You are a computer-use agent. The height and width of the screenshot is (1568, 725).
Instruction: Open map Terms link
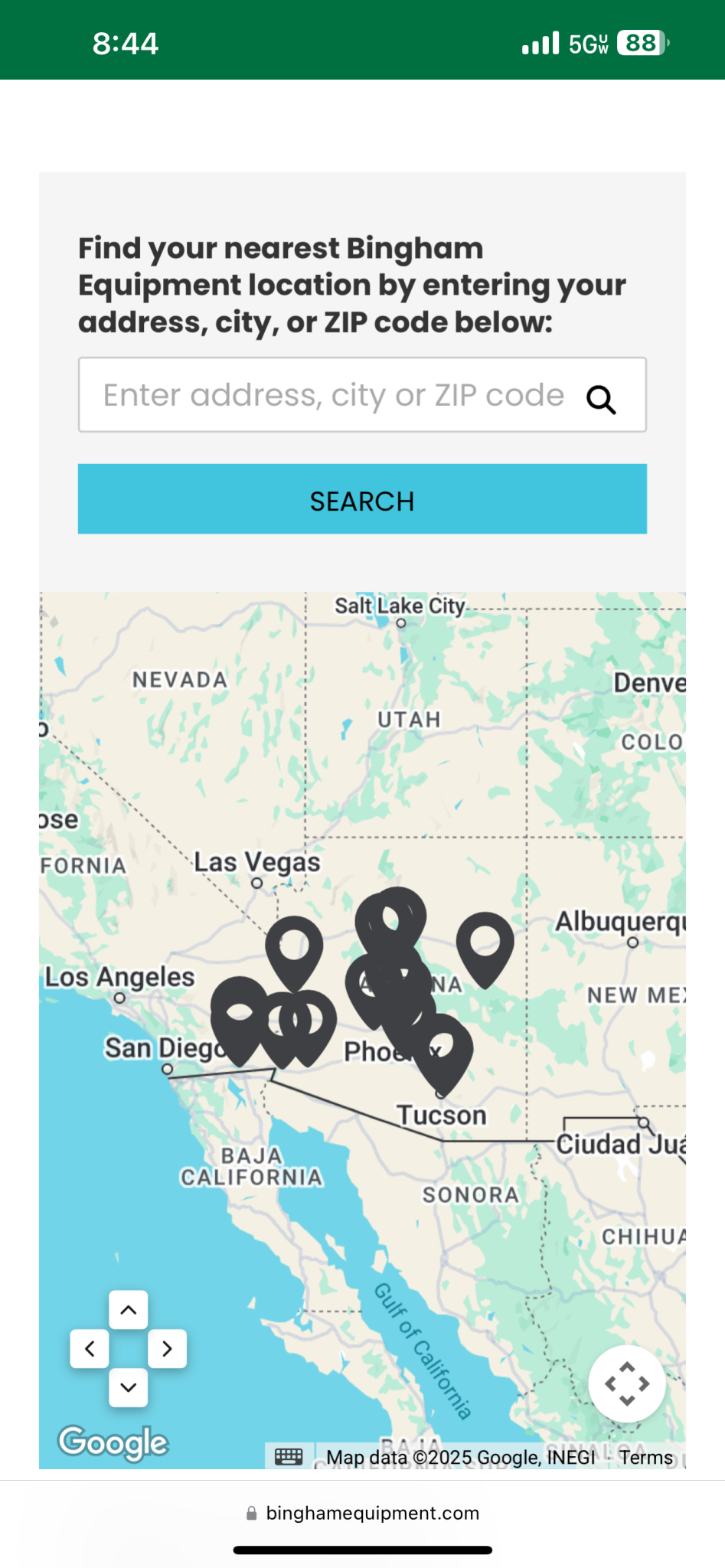[645, 1457]
